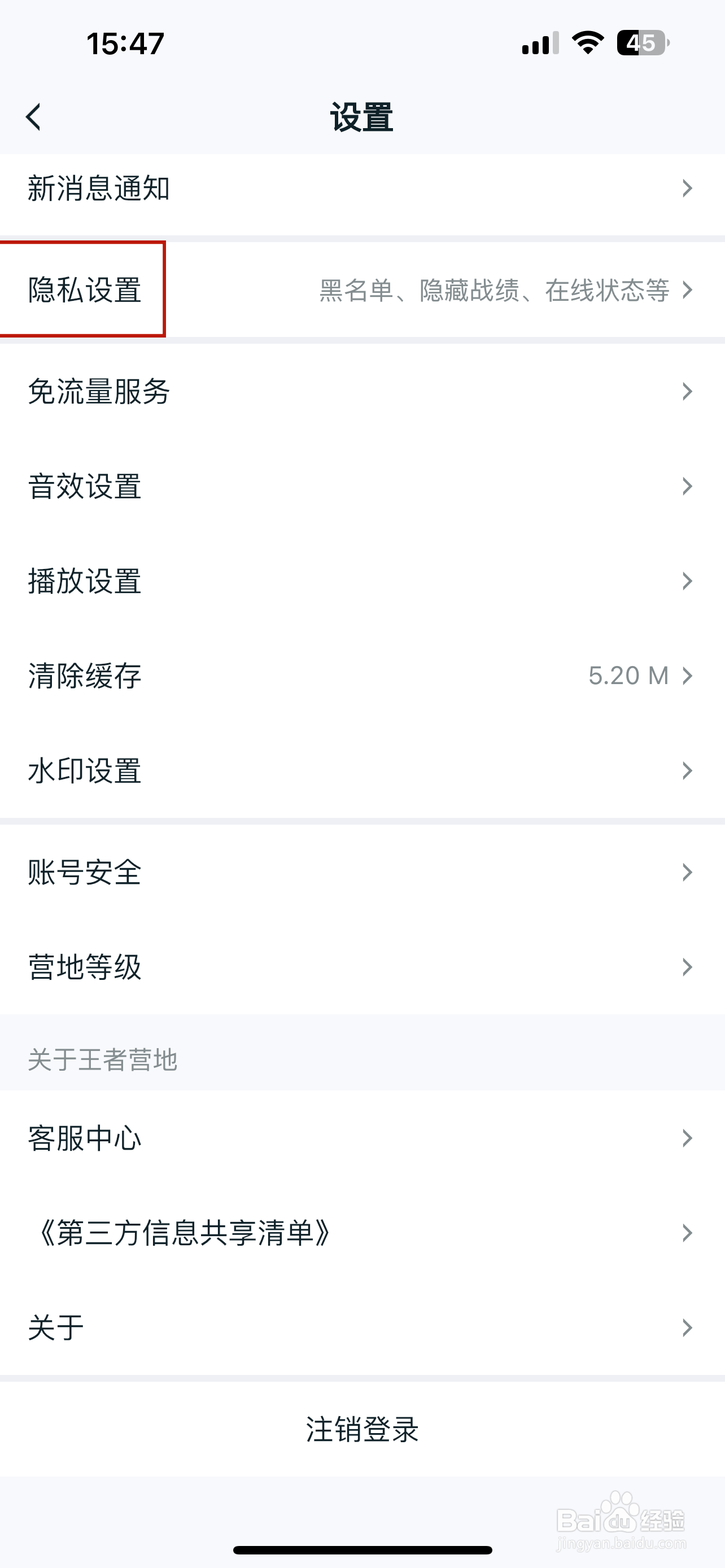Tap 注销登录 to log out

[x=362, y=1429]
